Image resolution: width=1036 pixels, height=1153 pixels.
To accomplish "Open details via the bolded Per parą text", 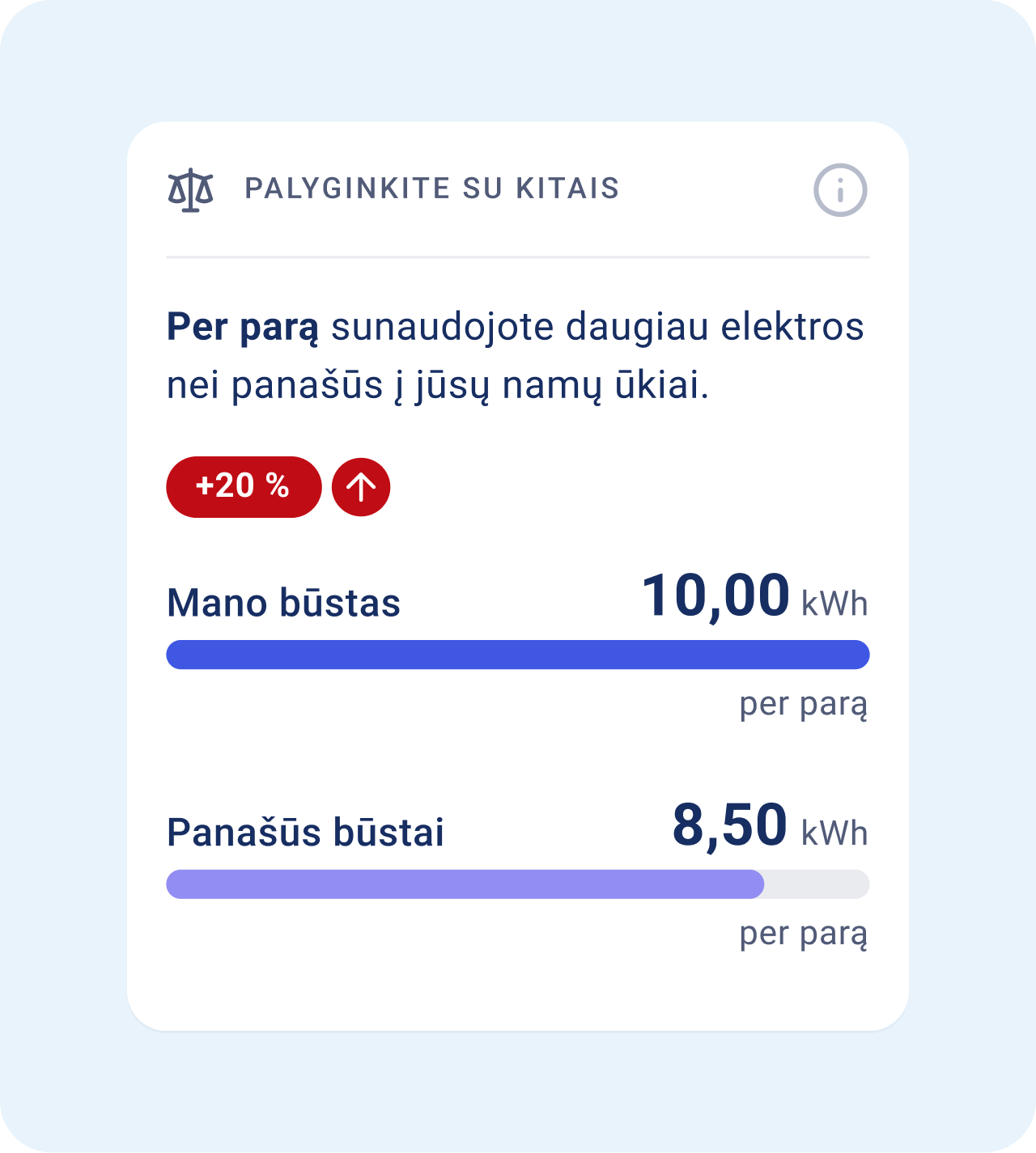I will coord(243,327).
